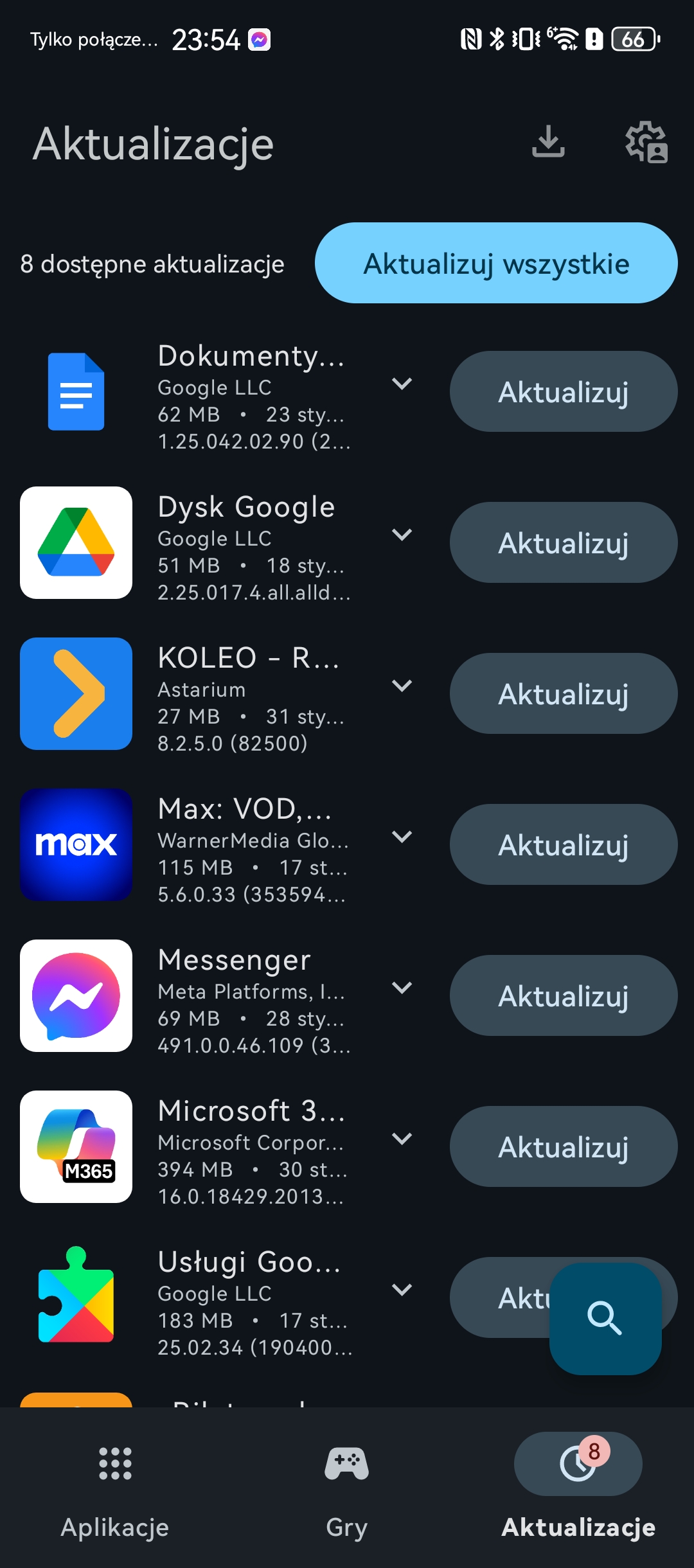694x1568 pixels.
Task: Expand Messenger update details
Action: [402, 988]
